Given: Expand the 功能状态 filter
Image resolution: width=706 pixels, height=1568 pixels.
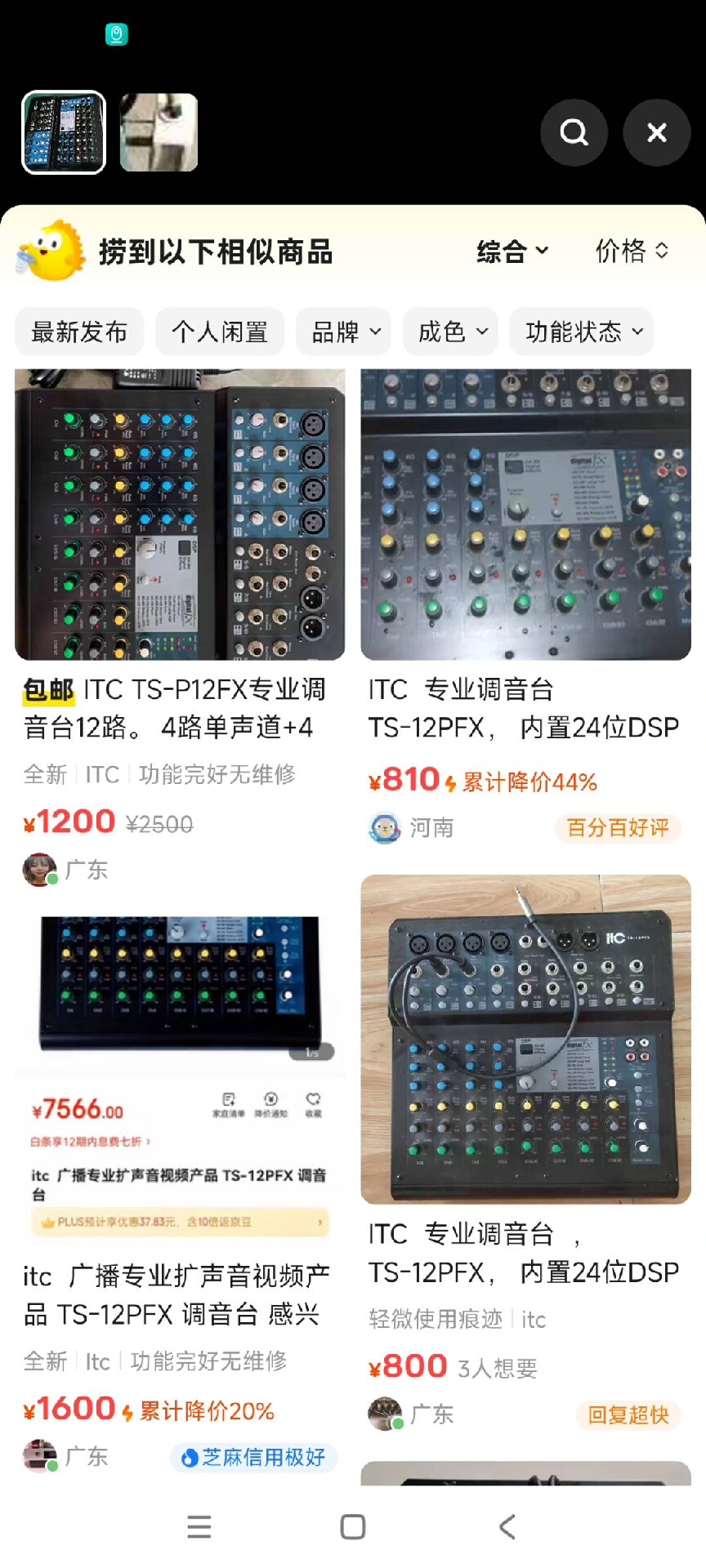Looking at the screenshot, I should tap(583, 332).
